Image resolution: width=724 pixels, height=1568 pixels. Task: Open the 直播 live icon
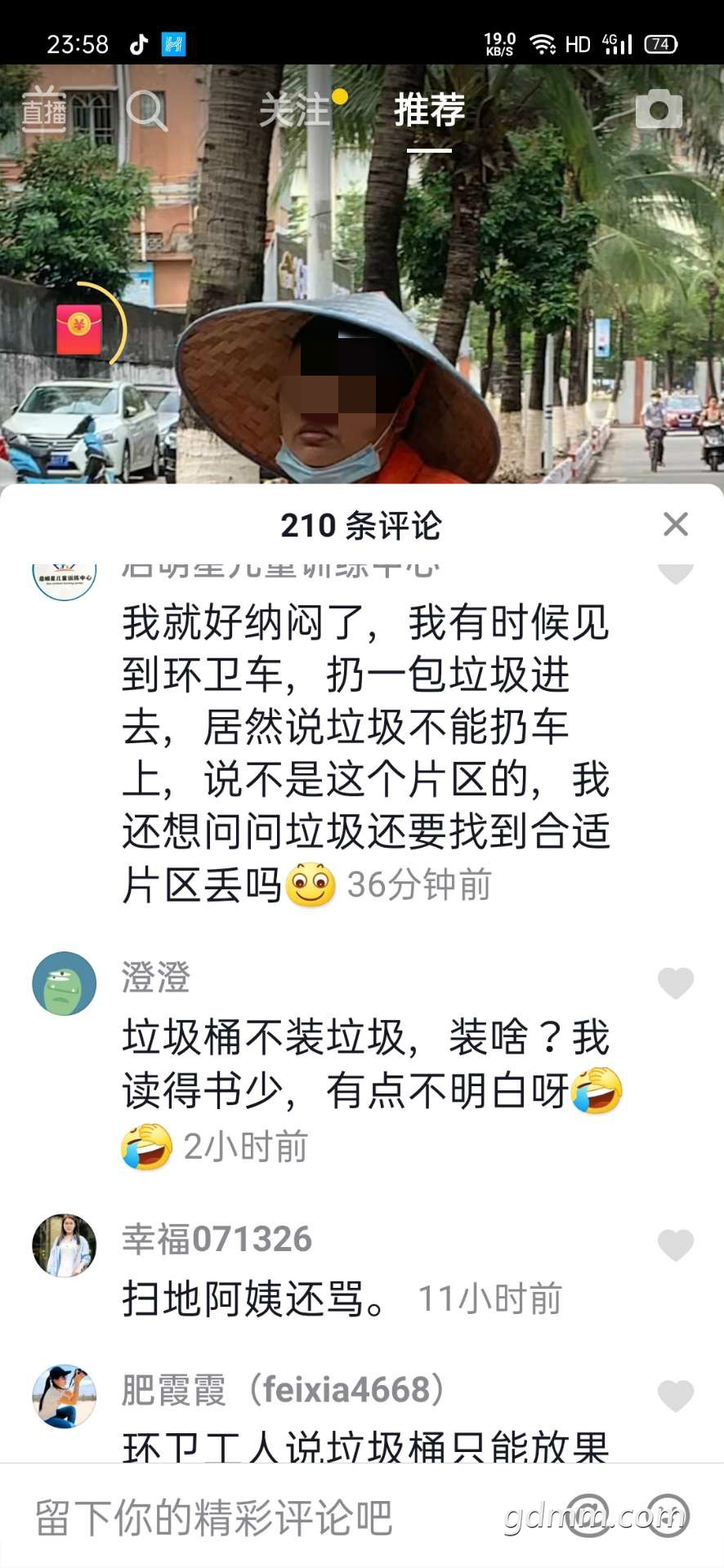pyautogui.click(x=44, y=109)
